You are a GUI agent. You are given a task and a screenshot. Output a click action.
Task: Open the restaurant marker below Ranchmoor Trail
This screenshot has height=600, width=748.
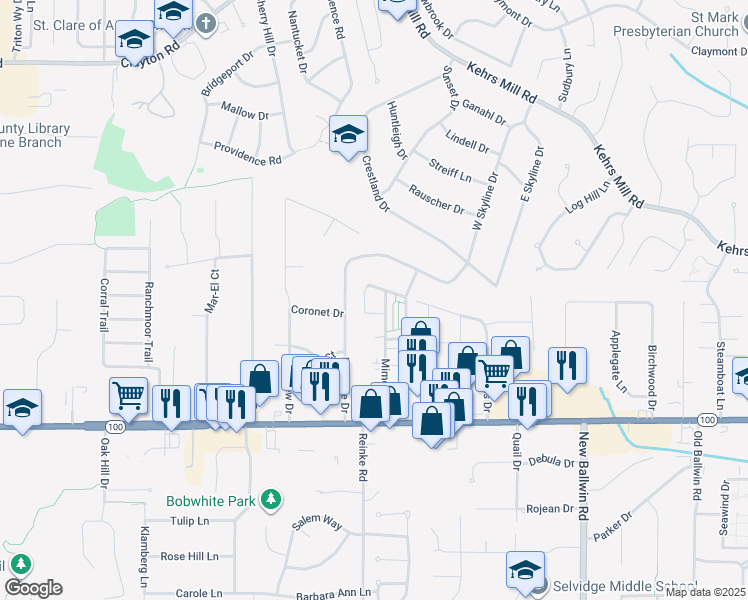[x=171, y=406]
